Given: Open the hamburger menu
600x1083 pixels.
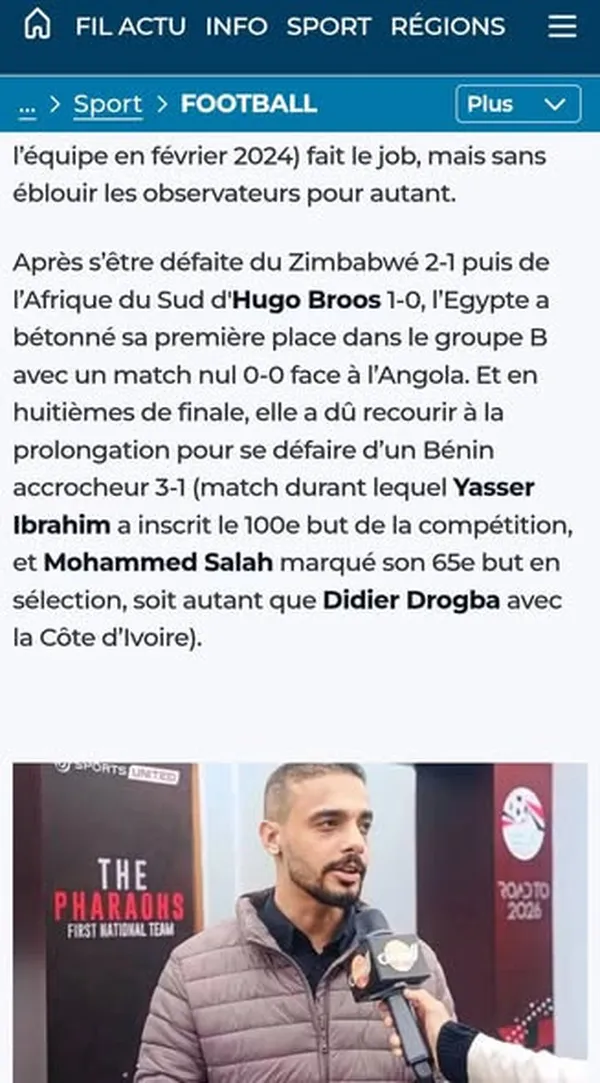Looking at the screenshot, I should (562, 26).
